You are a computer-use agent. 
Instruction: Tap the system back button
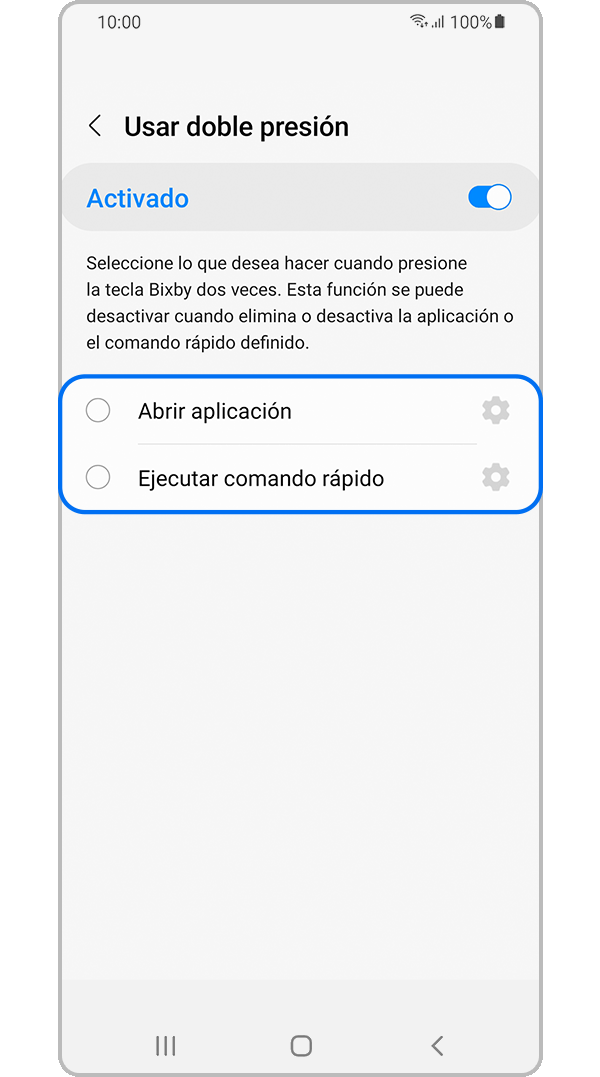(x=437, y=1046)
